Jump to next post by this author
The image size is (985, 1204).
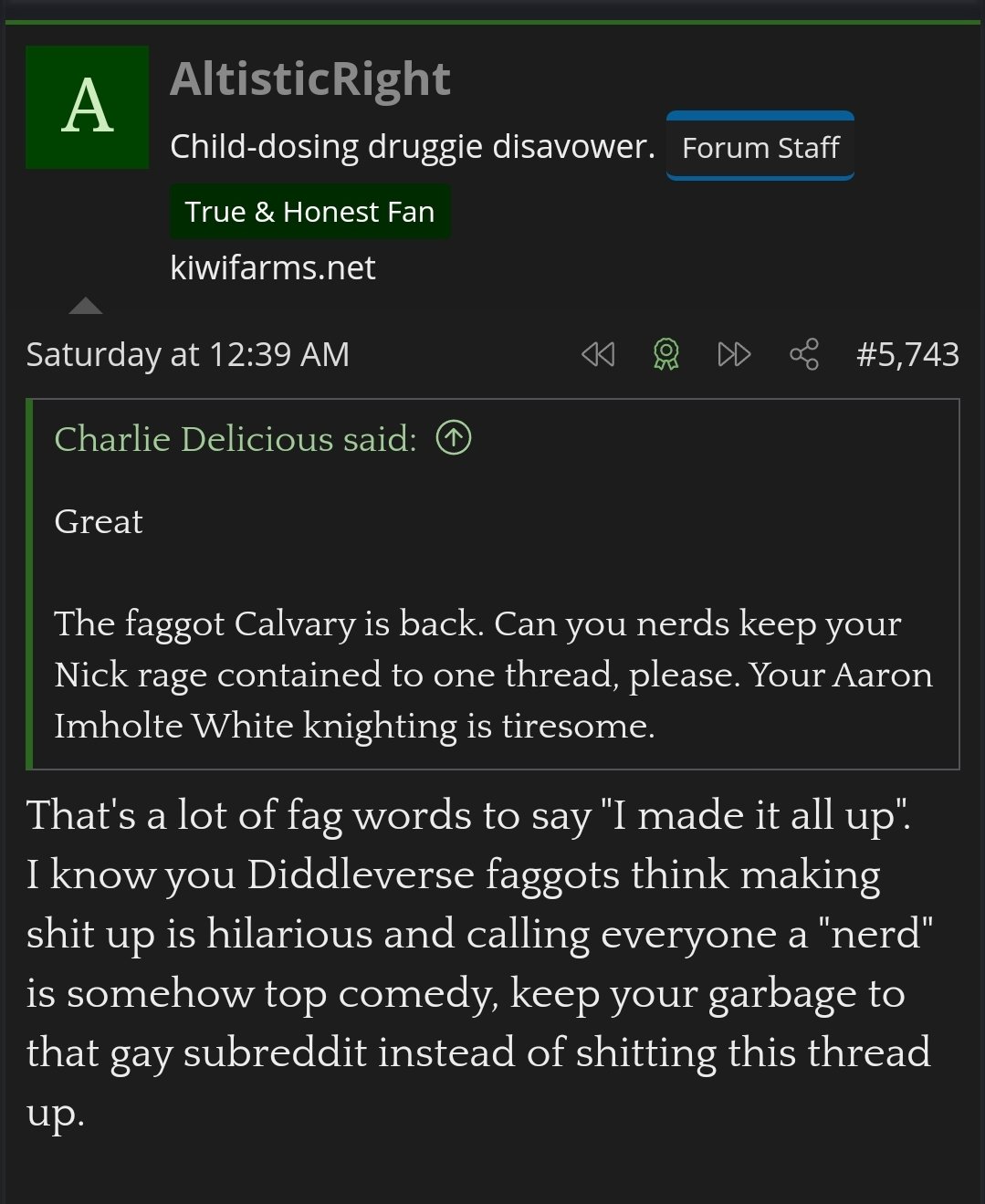pos(734,354)
